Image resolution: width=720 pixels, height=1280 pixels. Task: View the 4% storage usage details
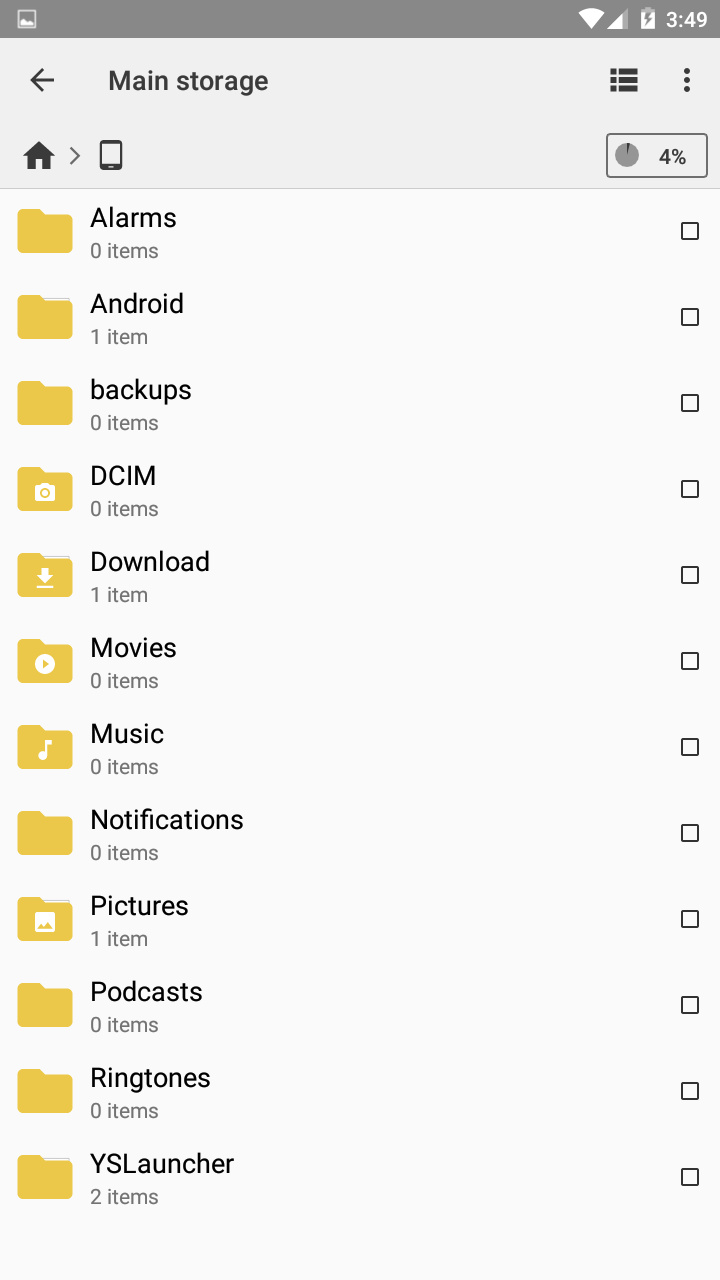tap(656, 156)
